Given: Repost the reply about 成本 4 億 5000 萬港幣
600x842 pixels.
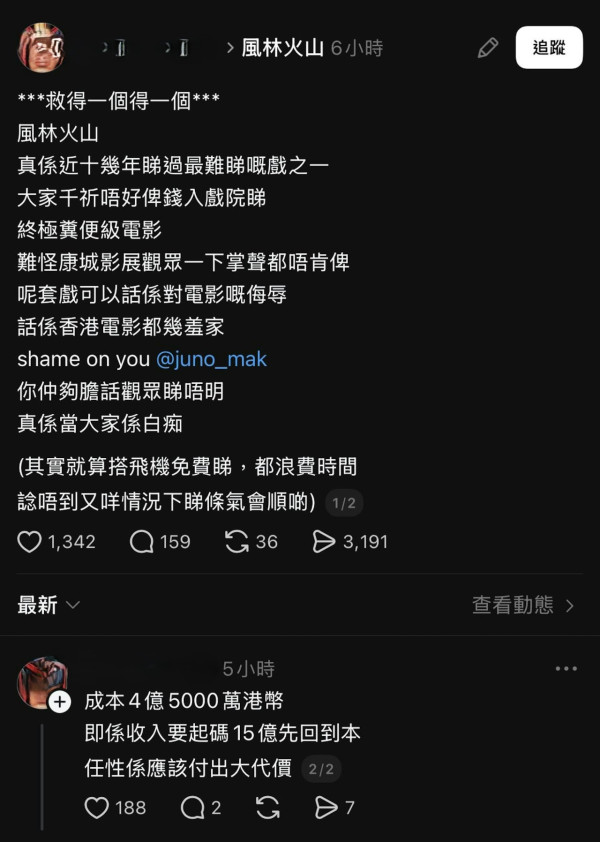Looking at the screenshot, I should 268,807.
